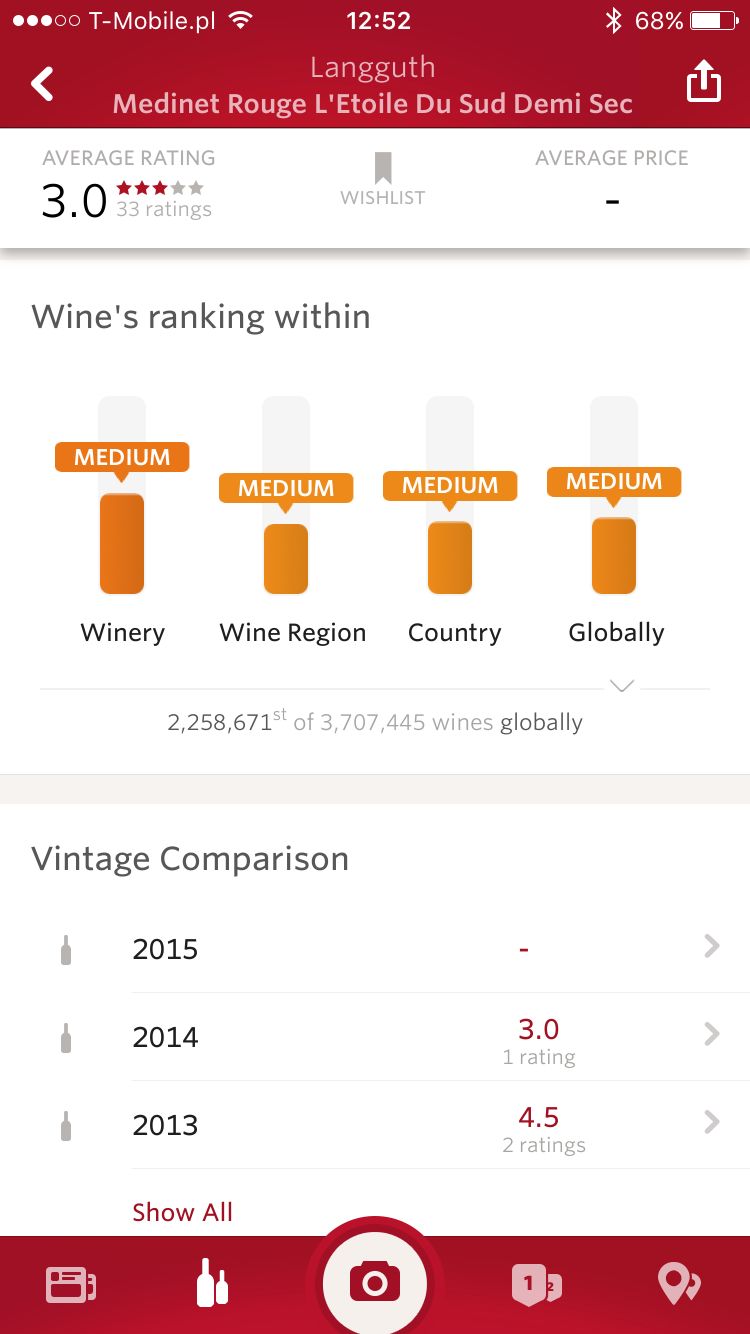Switch to the wine bottles tab
Image resolution: width=750 pixels, height=1334 pixels.
click(212, 1283)
